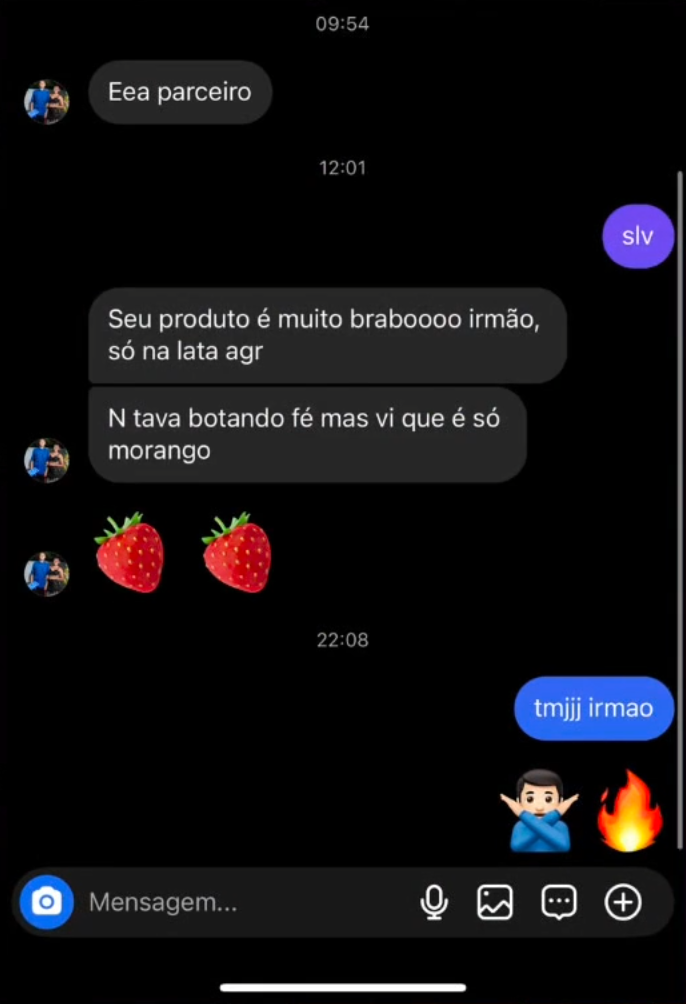Record a voice message with the microphone

point(434,902)
